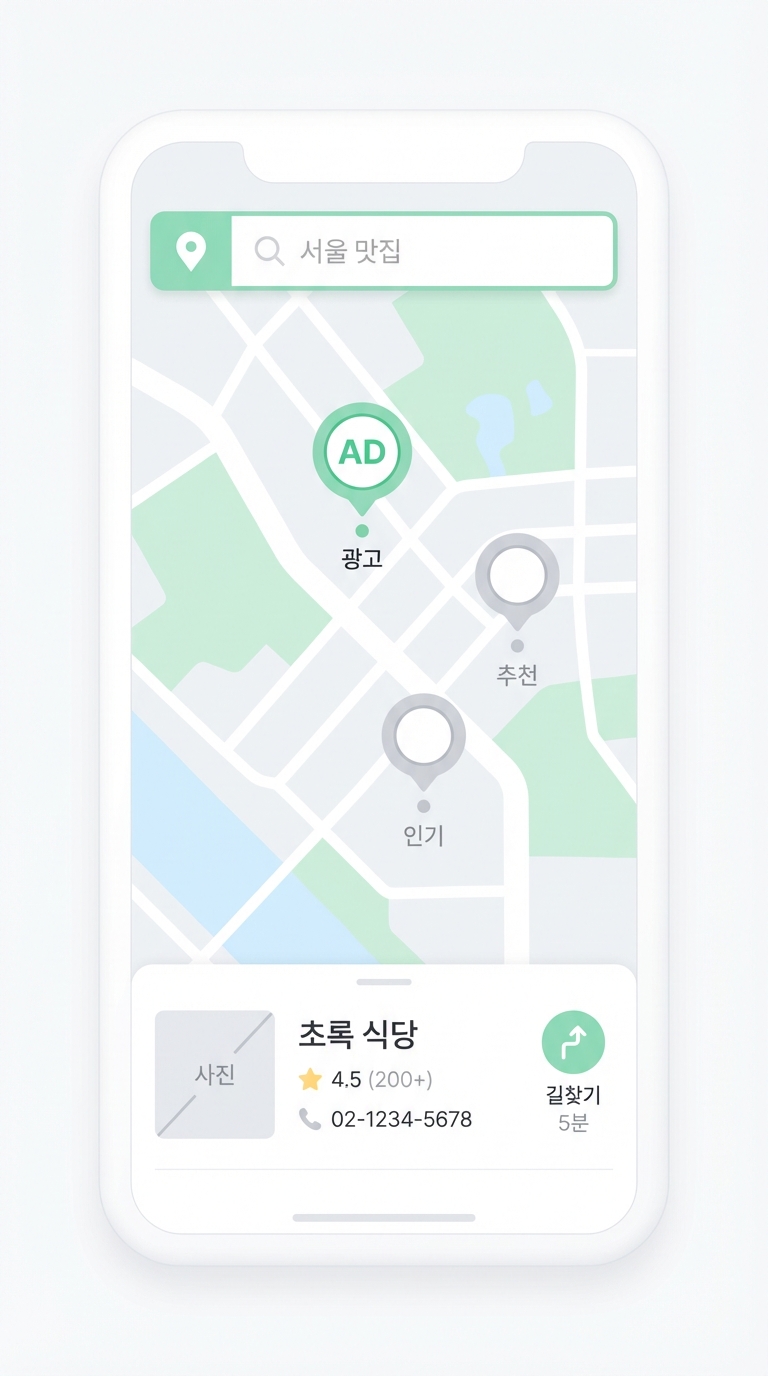Click the (200+) review count

point(398,1079)
